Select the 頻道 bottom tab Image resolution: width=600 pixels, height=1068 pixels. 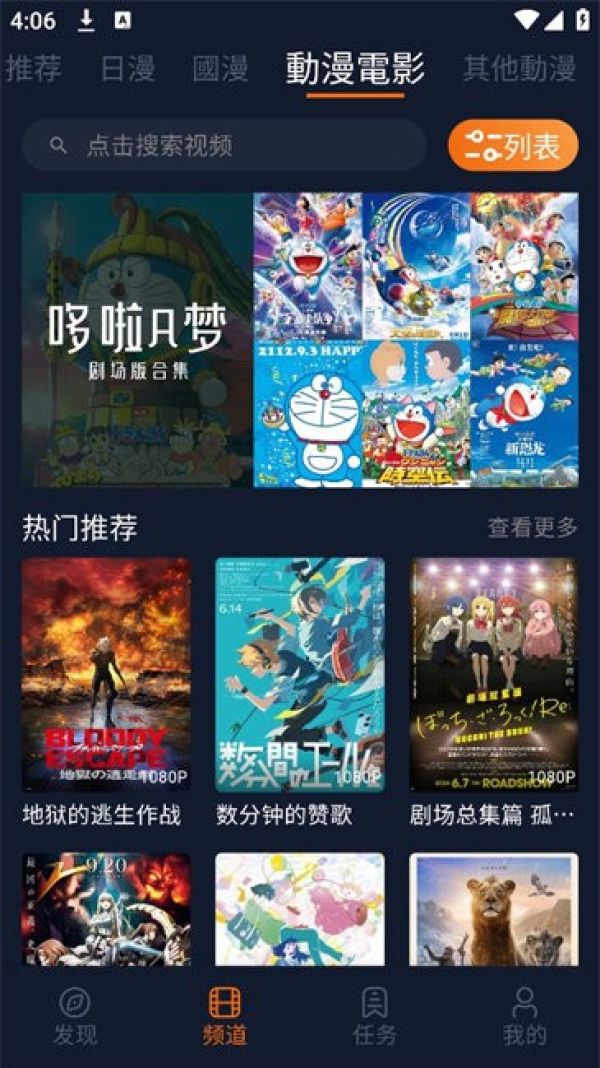pos(224,1015)
